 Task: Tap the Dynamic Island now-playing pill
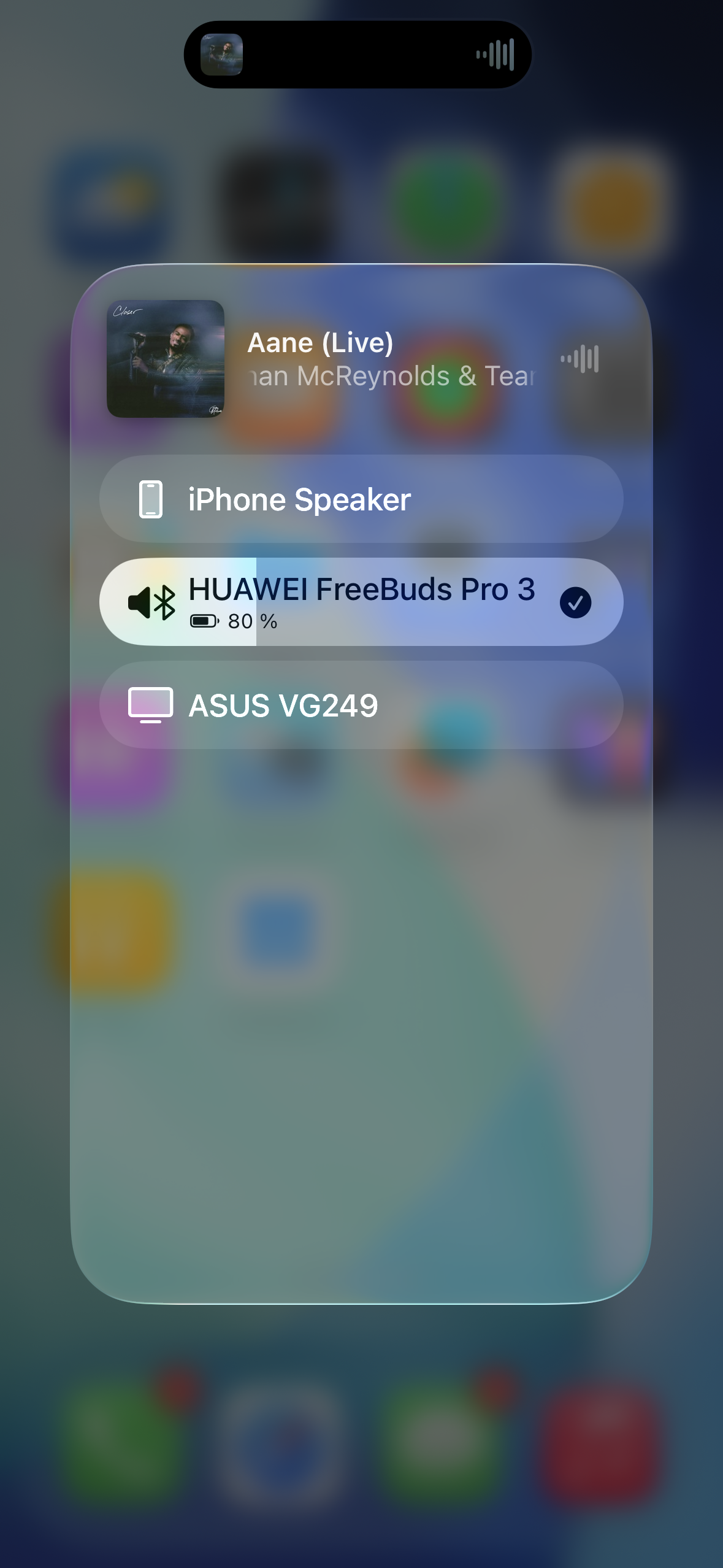[358, 55]
